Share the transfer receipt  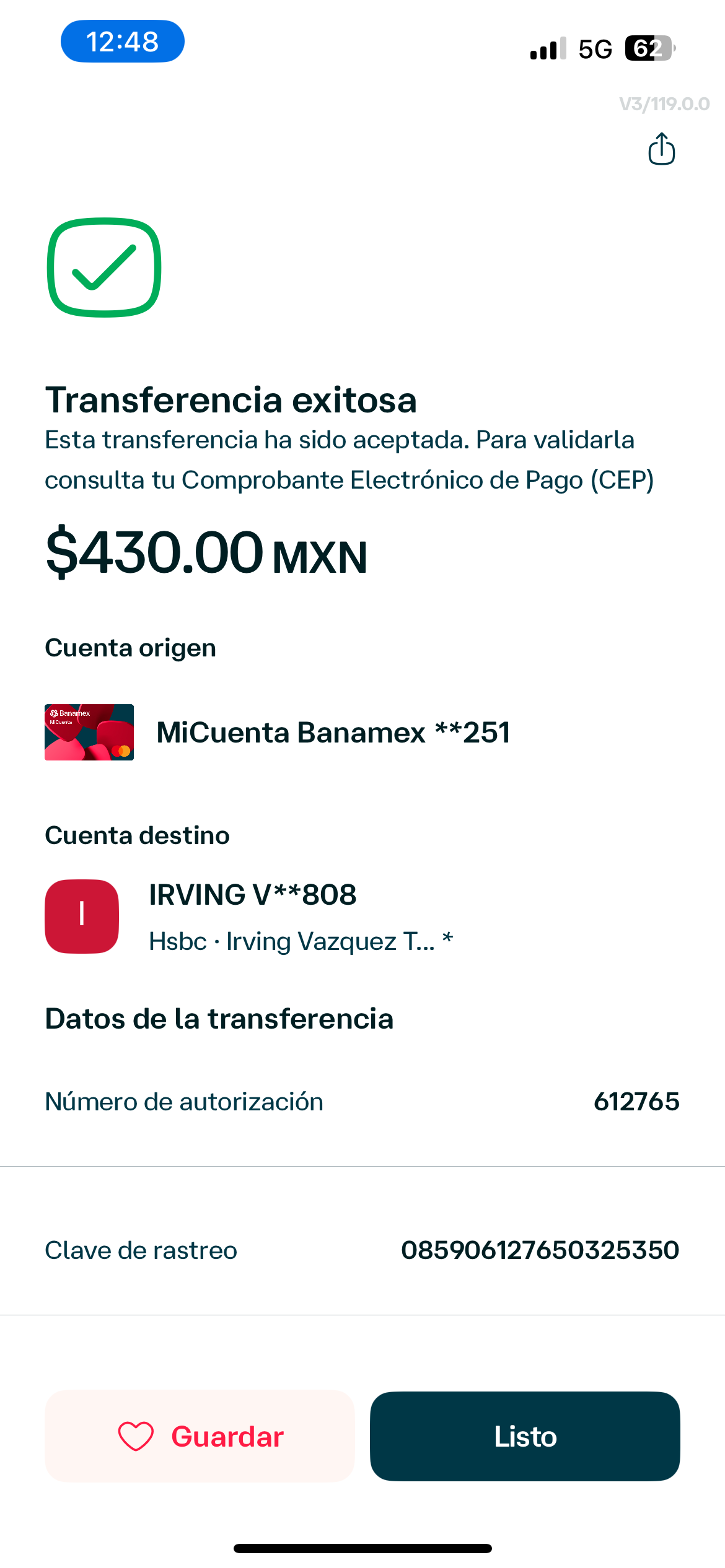coord(661,149)
